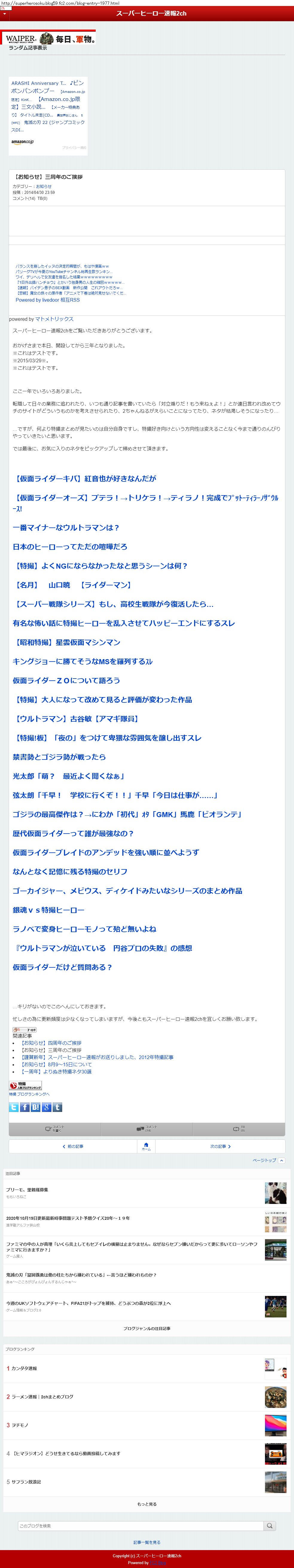Open the カテゴリー お知らせ link
This screenshot has width=294, height=1568.
[x=44, y=186]
